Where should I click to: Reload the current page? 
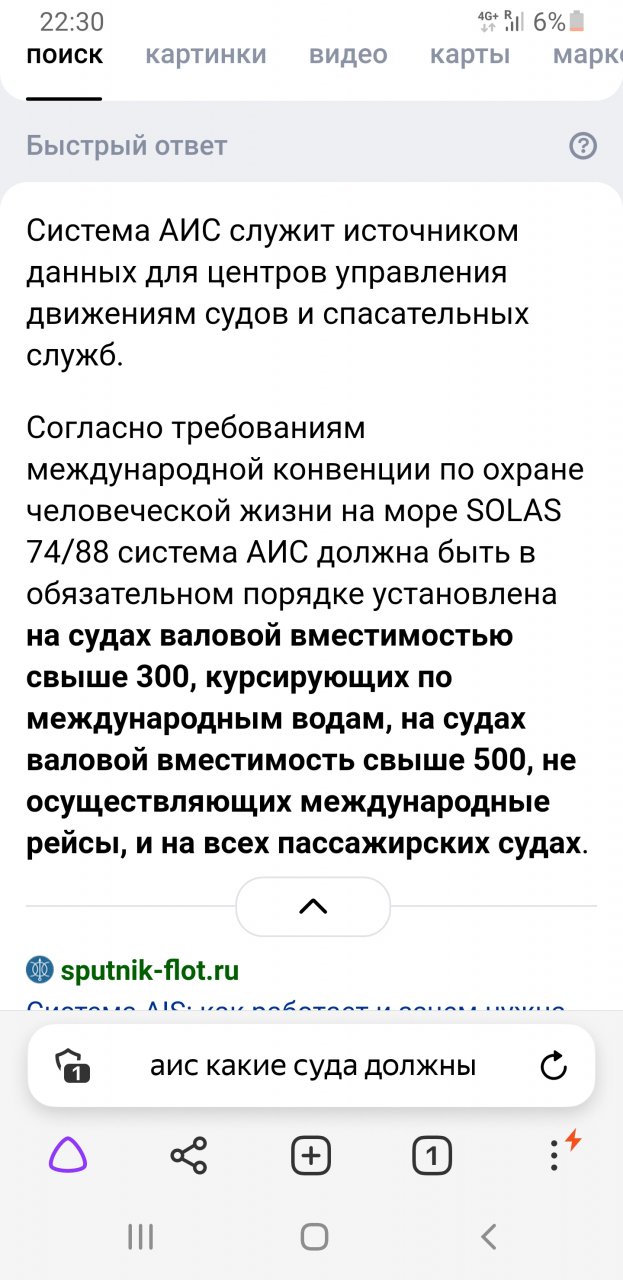coord(553,1066)
